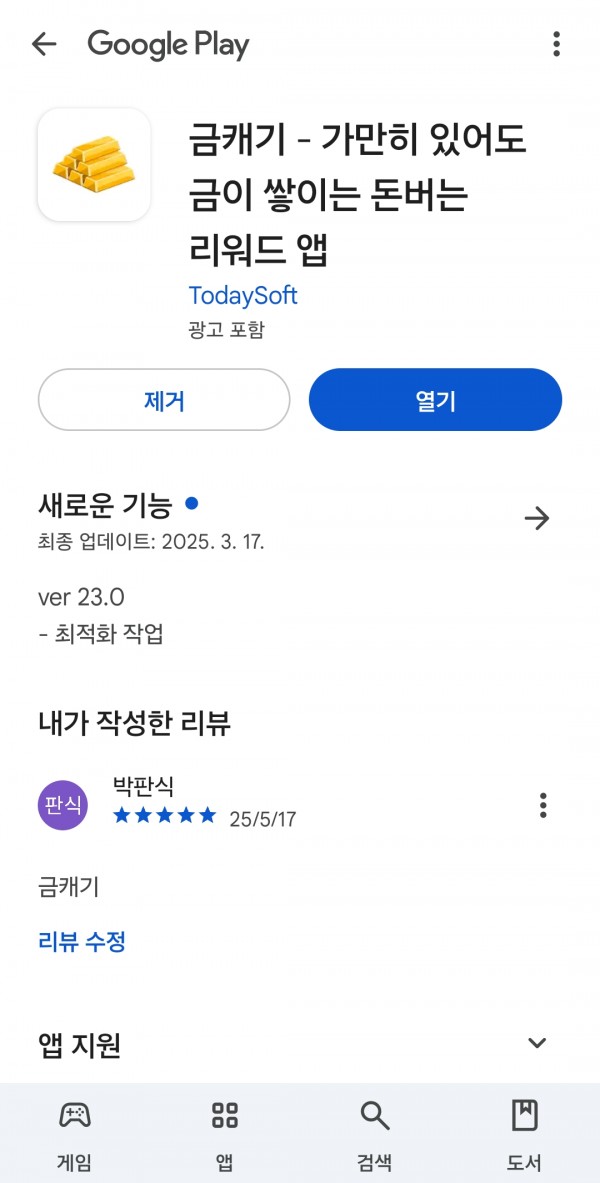Screen dimensions: 600x1183
Task: Switch to the 게임 tab
Action: click(75, 1134)
